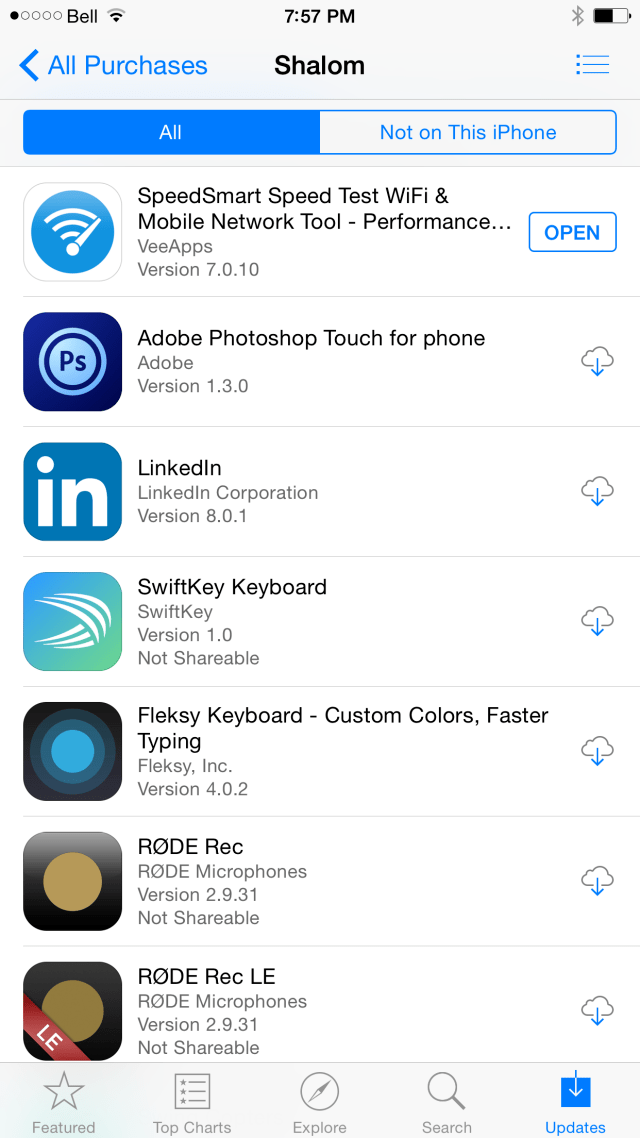Select the All segment
Viewport: 640px width, 1138px height.
click(171, 132)
